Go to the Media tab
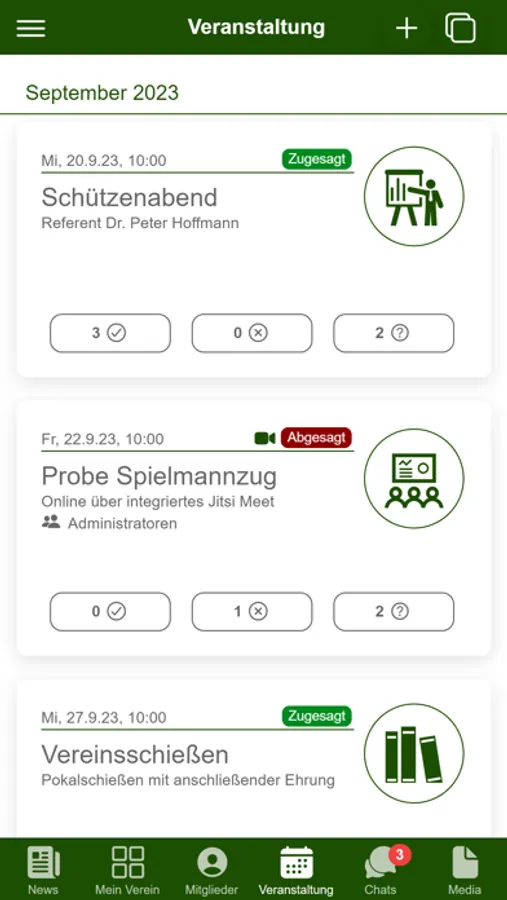Viewport: 507px width, 900px height. (465, 870)
